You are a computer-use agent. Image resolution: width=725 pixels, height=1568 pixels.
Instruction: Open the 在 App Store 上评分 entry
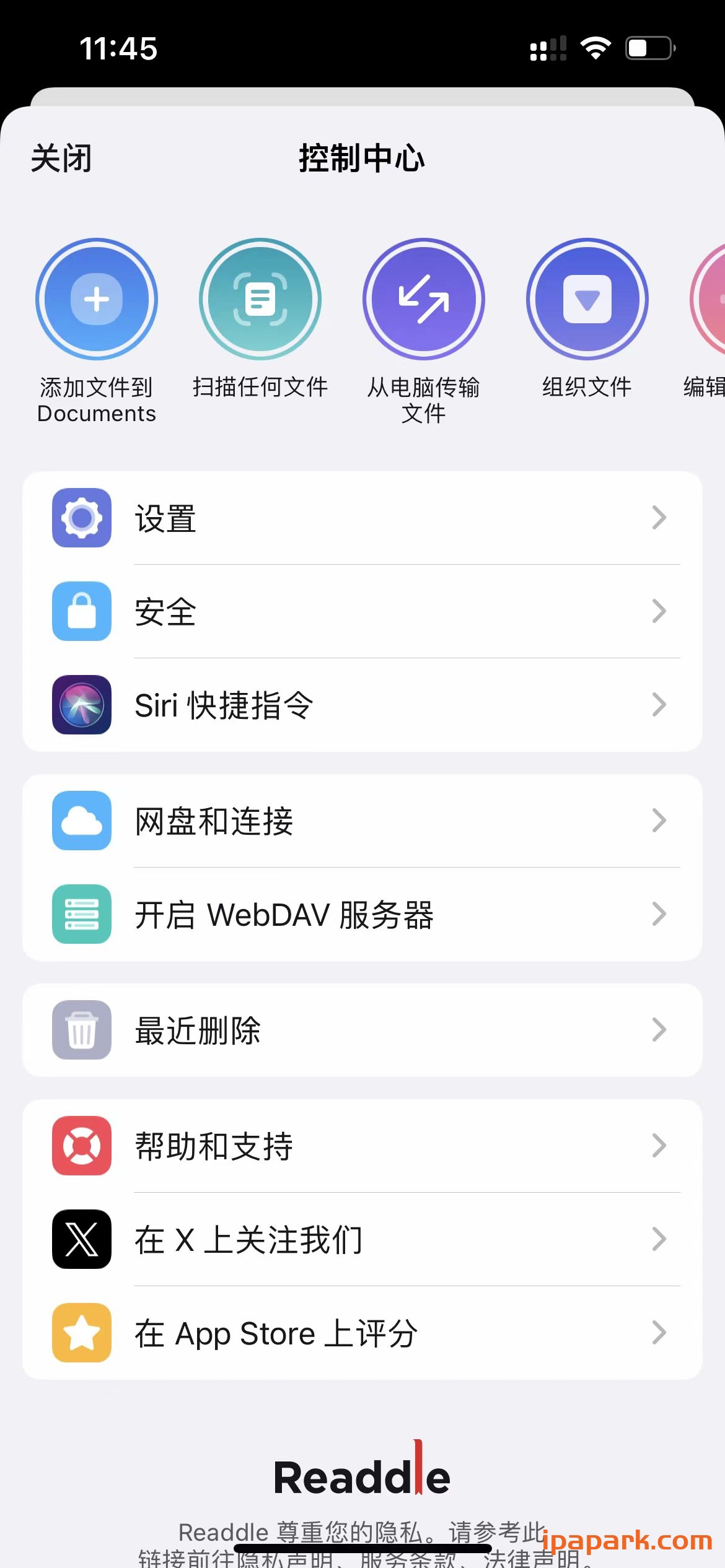pos(362,1333)
